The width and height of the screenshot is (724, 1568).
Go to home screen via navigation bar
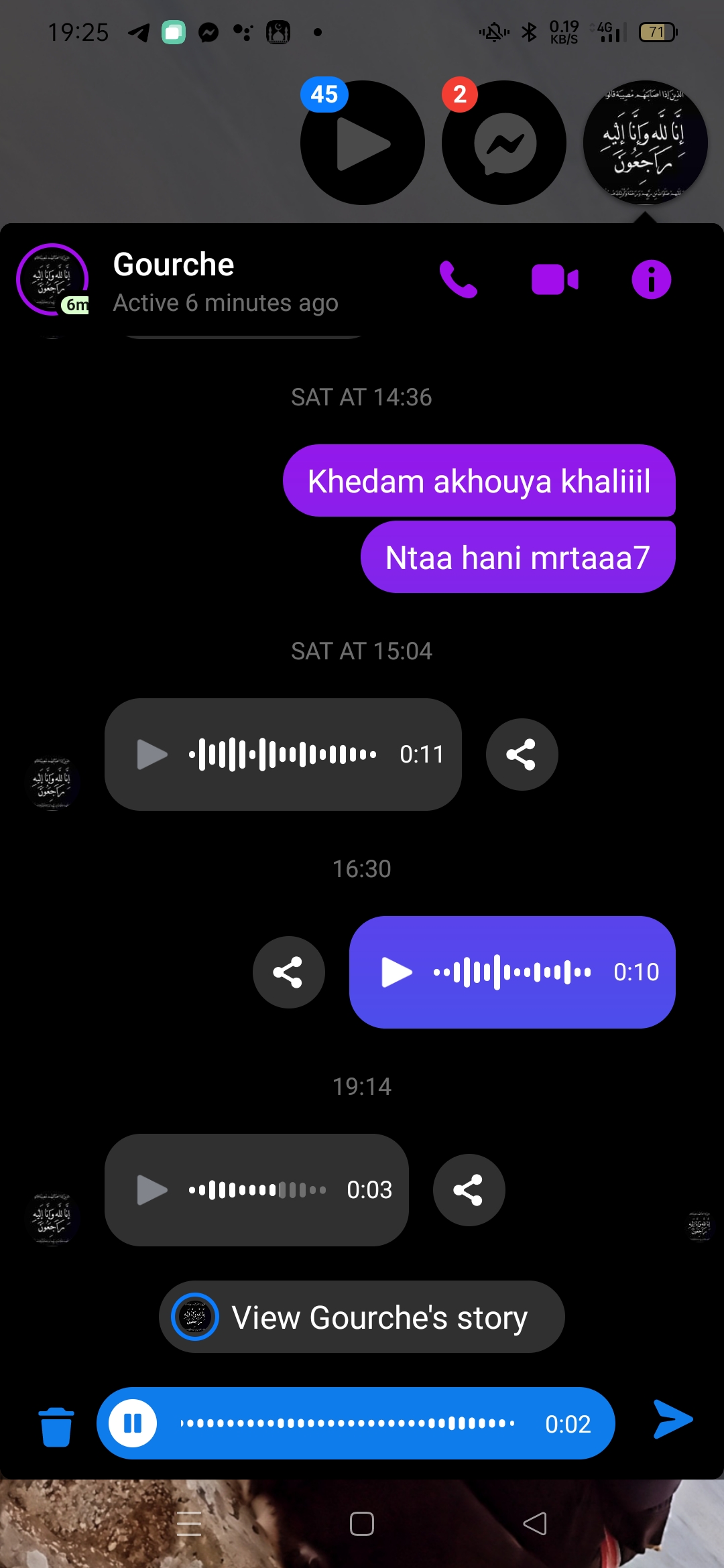click(362, 1524)
